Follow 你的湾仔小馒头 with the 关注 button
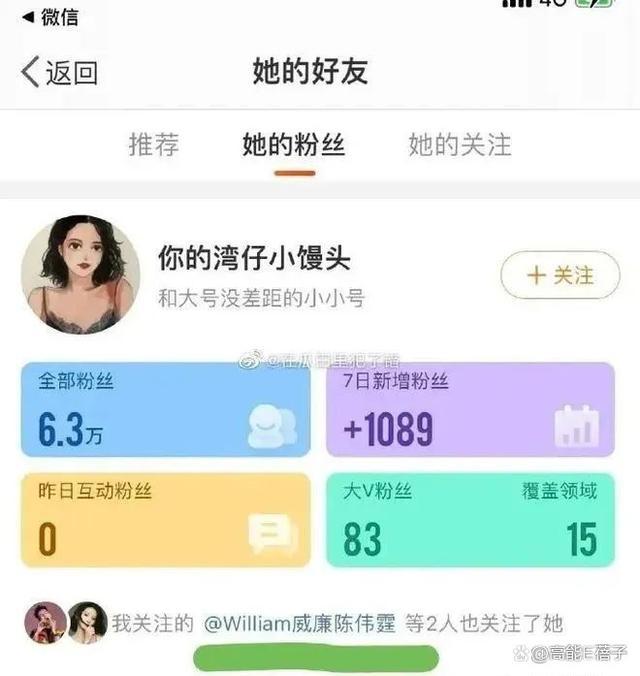The width and height of the screenshot is (640, 676). point(560,275)
